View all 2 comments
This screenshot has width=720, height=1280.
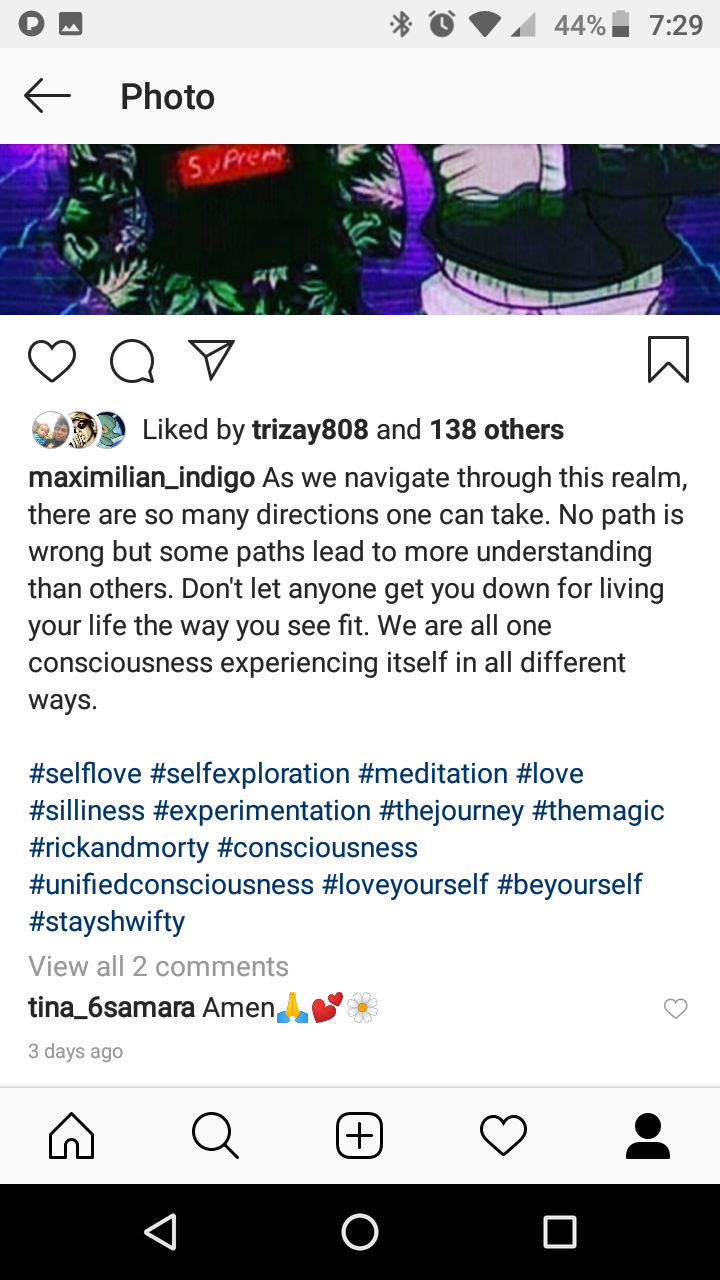pyautogui.click(x=158, y=966)
